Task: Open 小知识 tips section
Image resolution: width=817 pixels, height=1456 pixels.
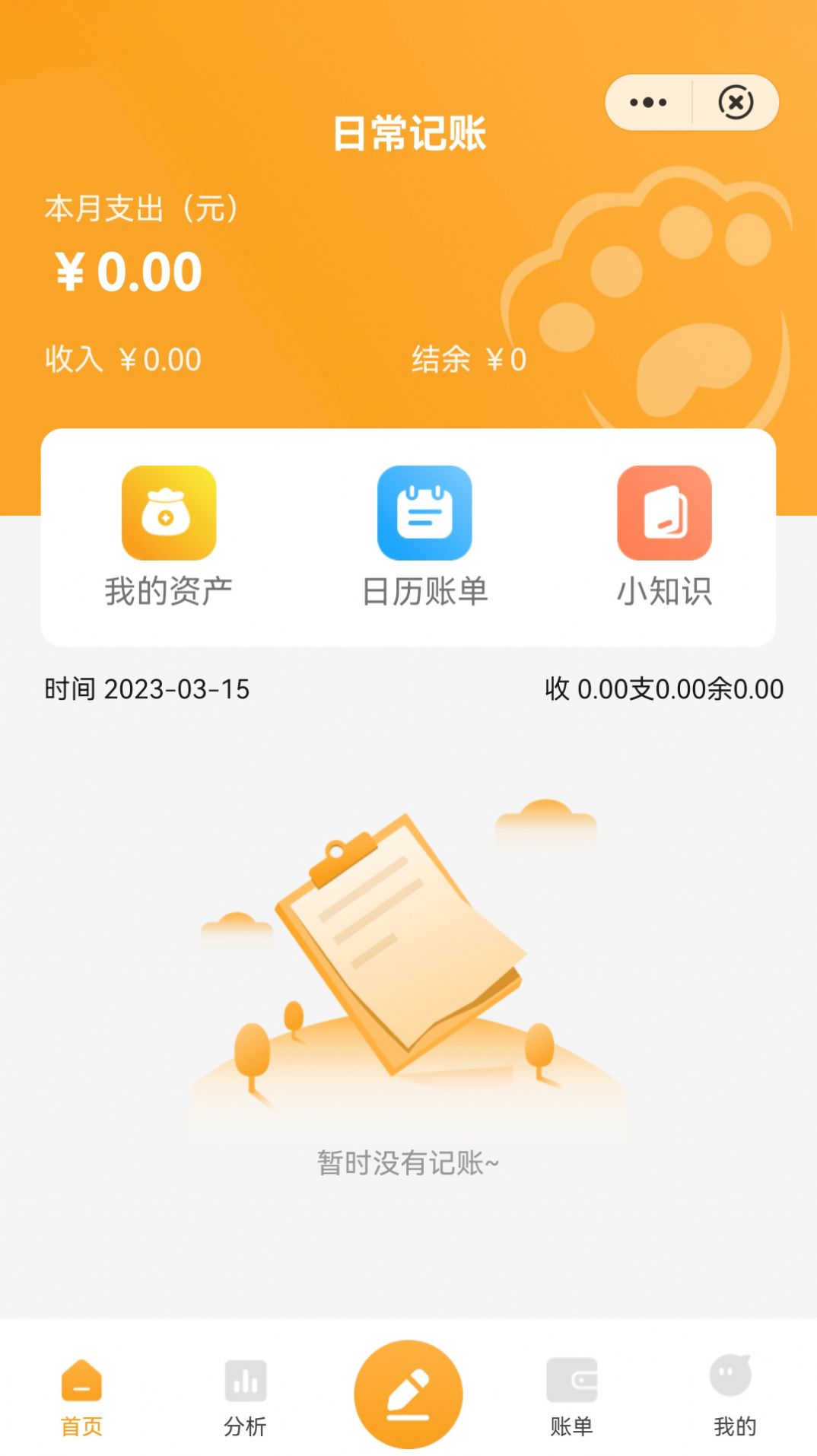Action: coord(664,536)
